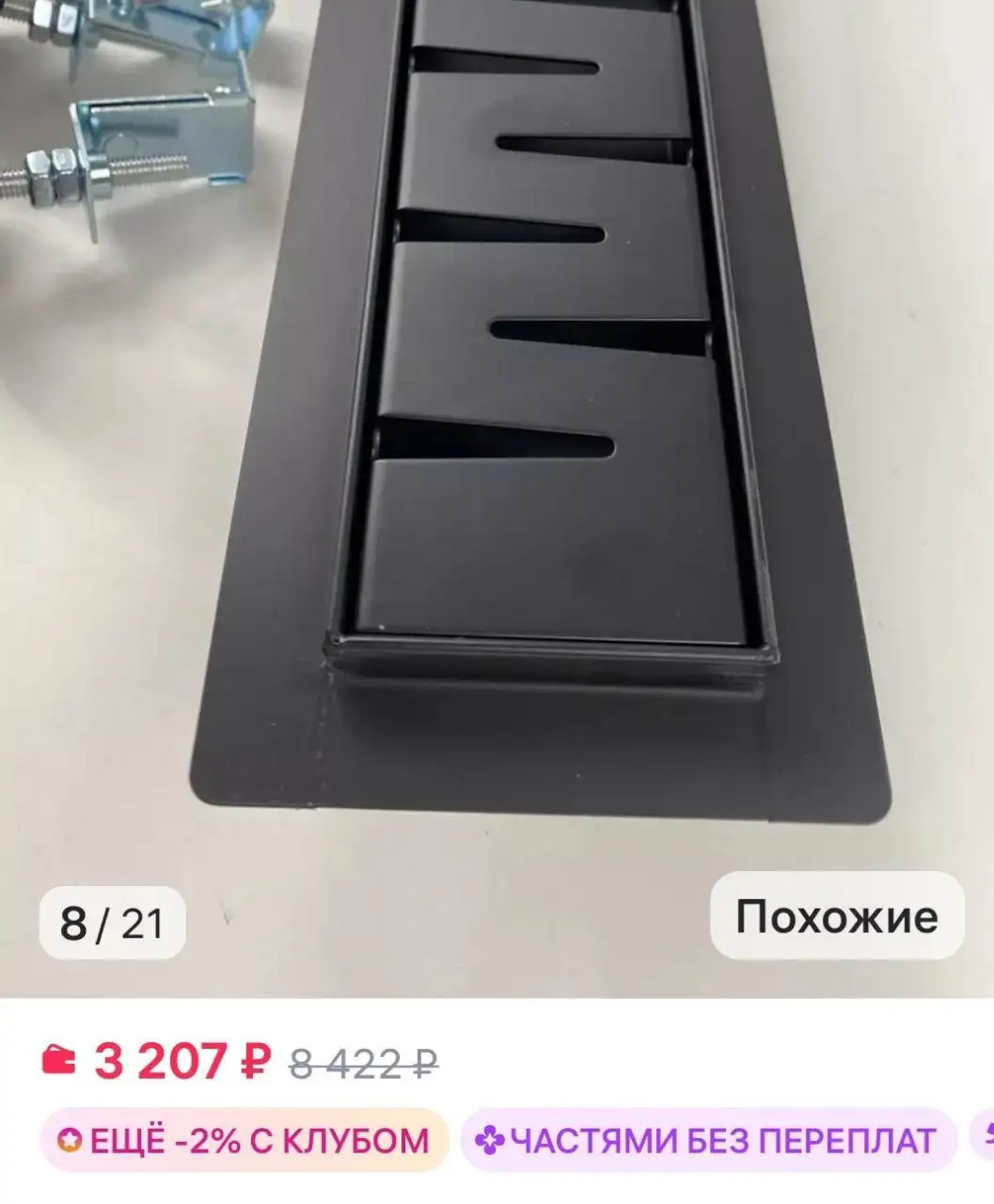
Task: Click the ЕЩЁ -2% С КЛУБОМ promo badge
Action: [x=245, y=1139]
